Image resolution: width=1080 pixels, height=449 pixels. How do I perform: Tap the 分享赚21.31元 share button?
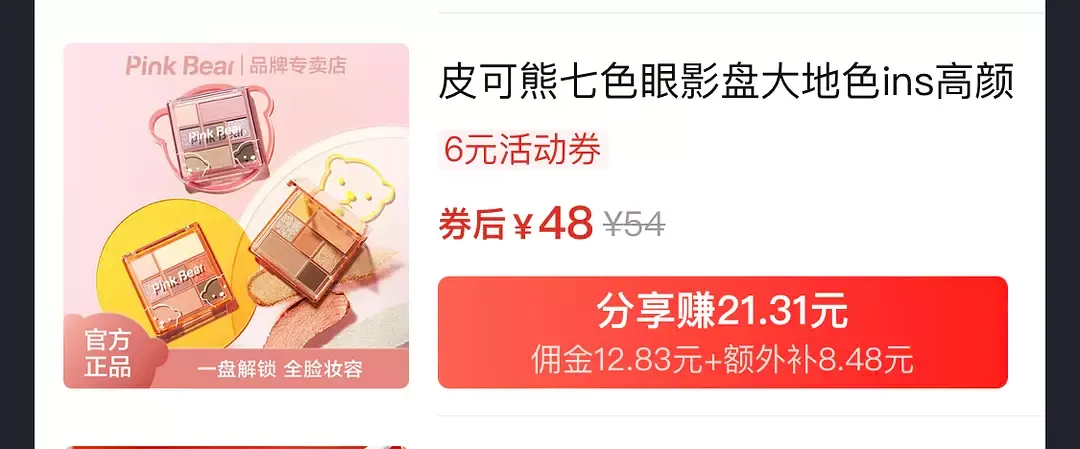click(x=722, y=332)
